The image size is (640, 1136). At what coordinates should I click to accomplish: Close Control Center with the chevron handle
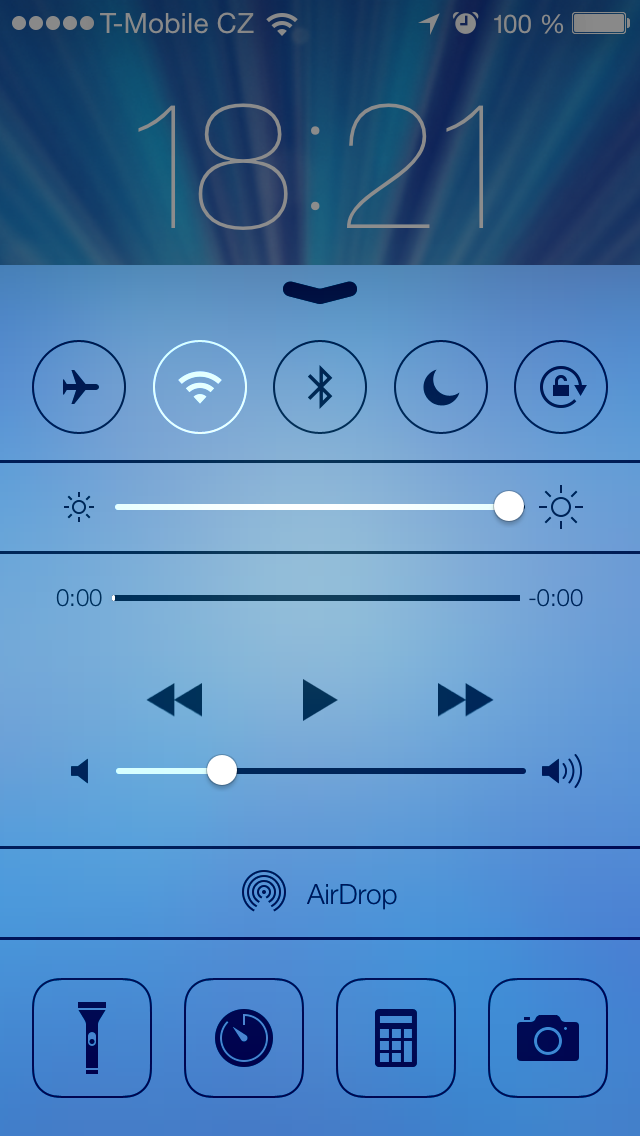pos(320,291)
